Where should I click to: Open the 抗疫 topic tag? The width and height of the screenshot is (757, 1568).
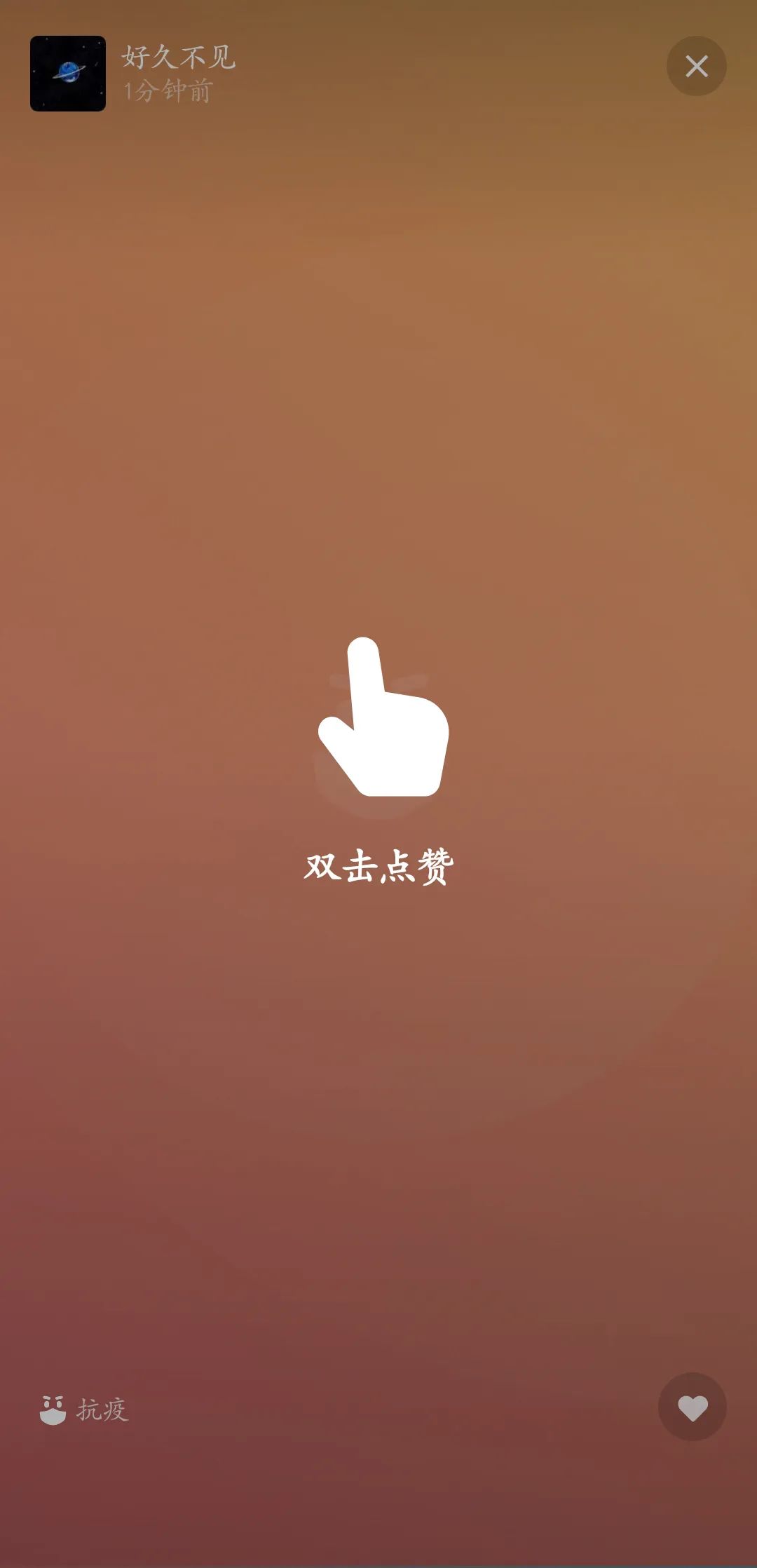point(84,1410)
